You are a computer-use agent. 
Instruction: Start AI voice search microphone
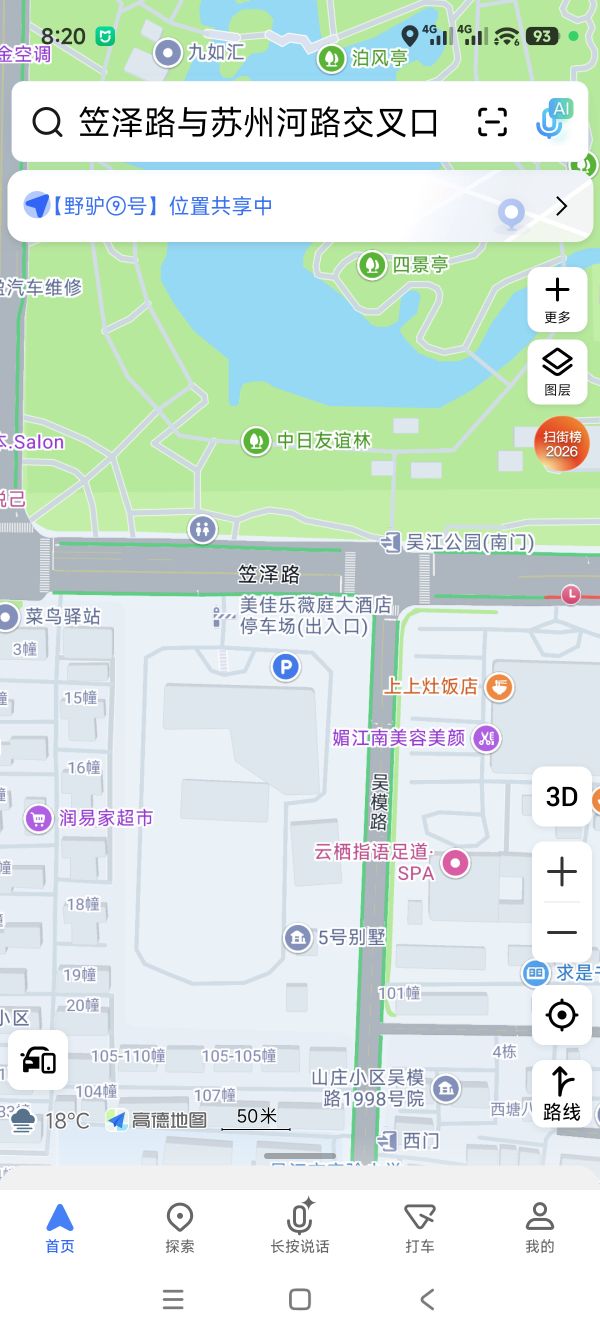pos(550,121)
